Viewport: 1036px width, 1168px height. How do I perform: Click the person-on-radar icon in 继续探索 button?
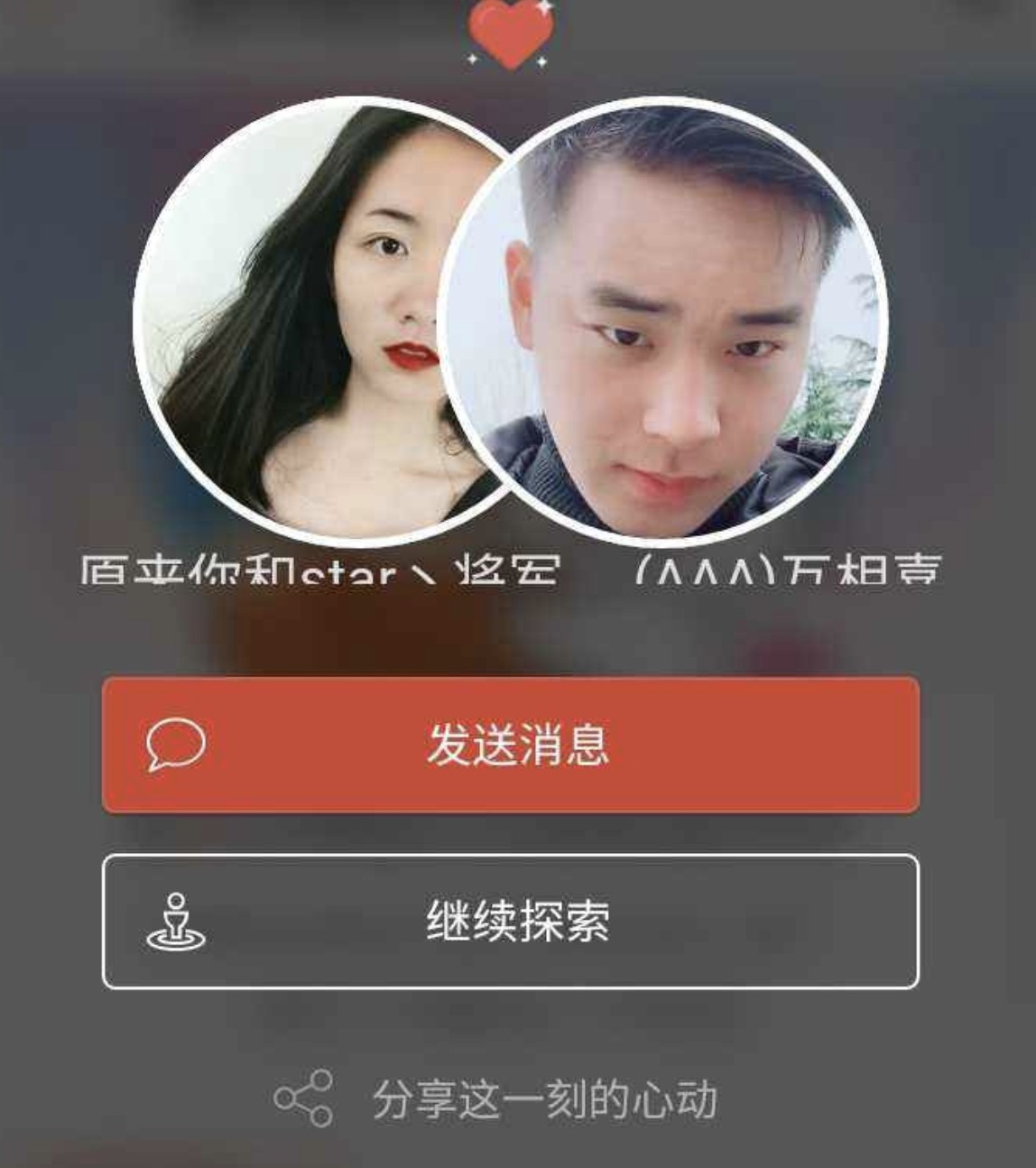click(176, 921)
